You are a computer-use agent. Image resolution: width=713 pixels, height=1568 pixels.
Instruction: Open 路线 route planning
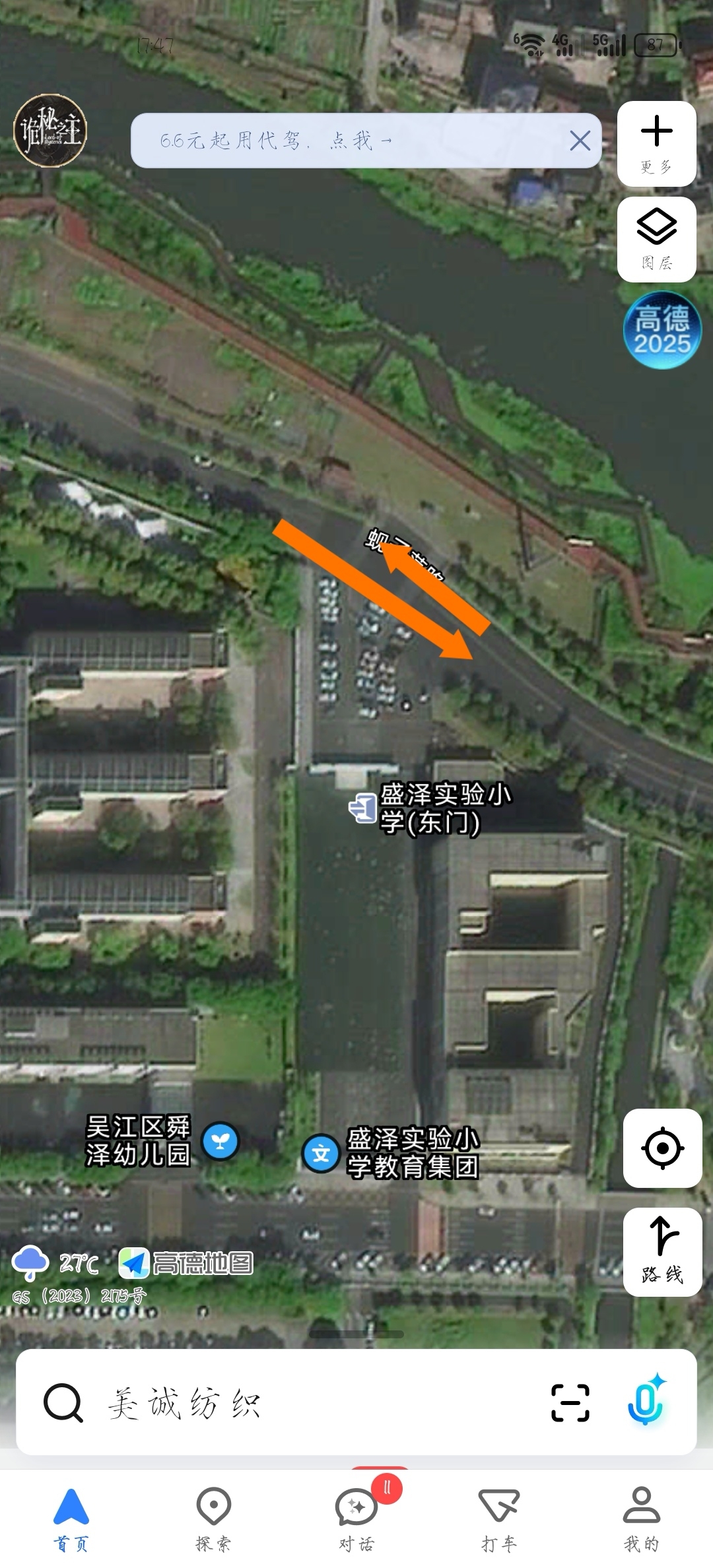point(662,1251)
